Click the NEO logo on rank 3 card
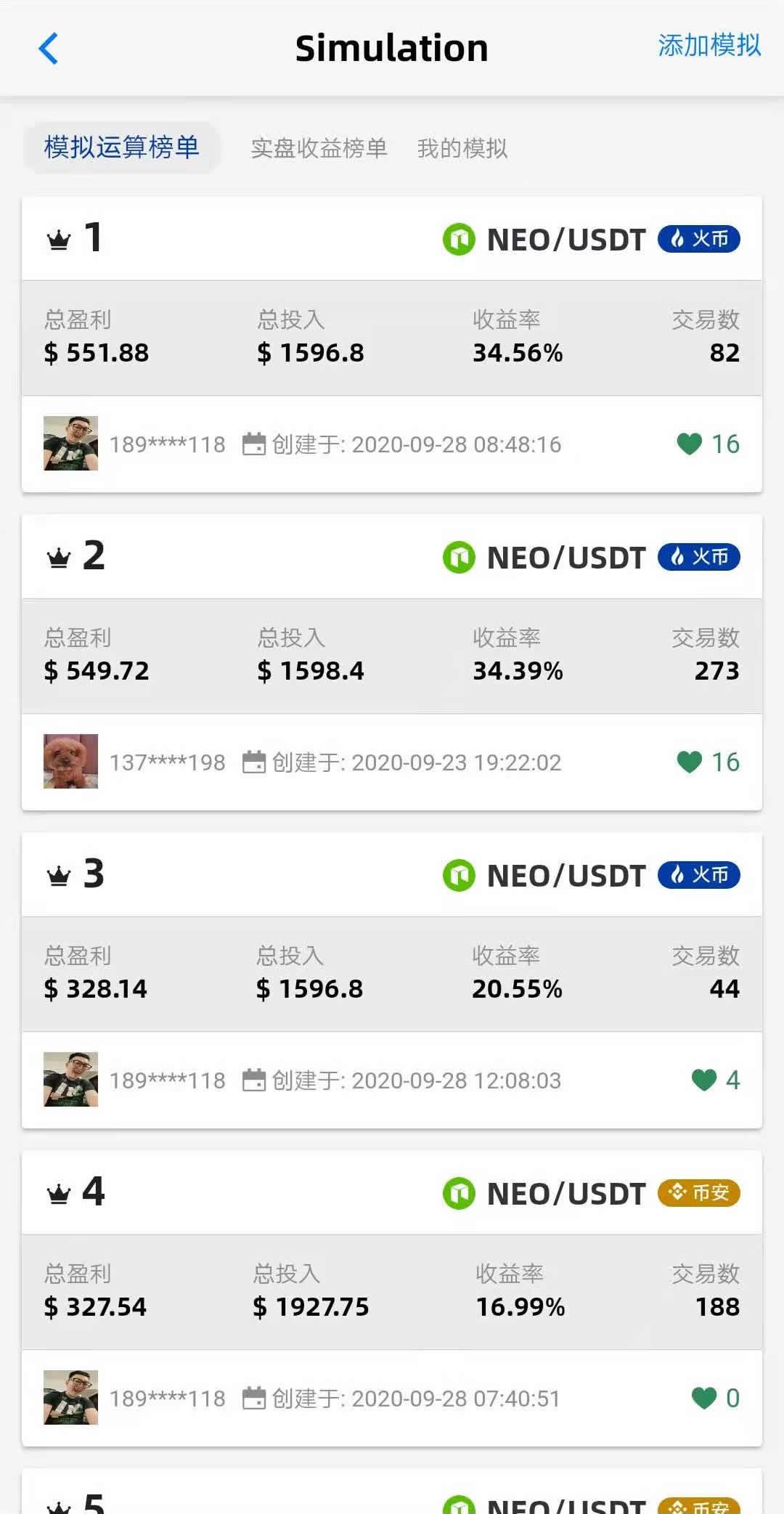The width and height of the screenshot is (784, 1514). [460, 874]
